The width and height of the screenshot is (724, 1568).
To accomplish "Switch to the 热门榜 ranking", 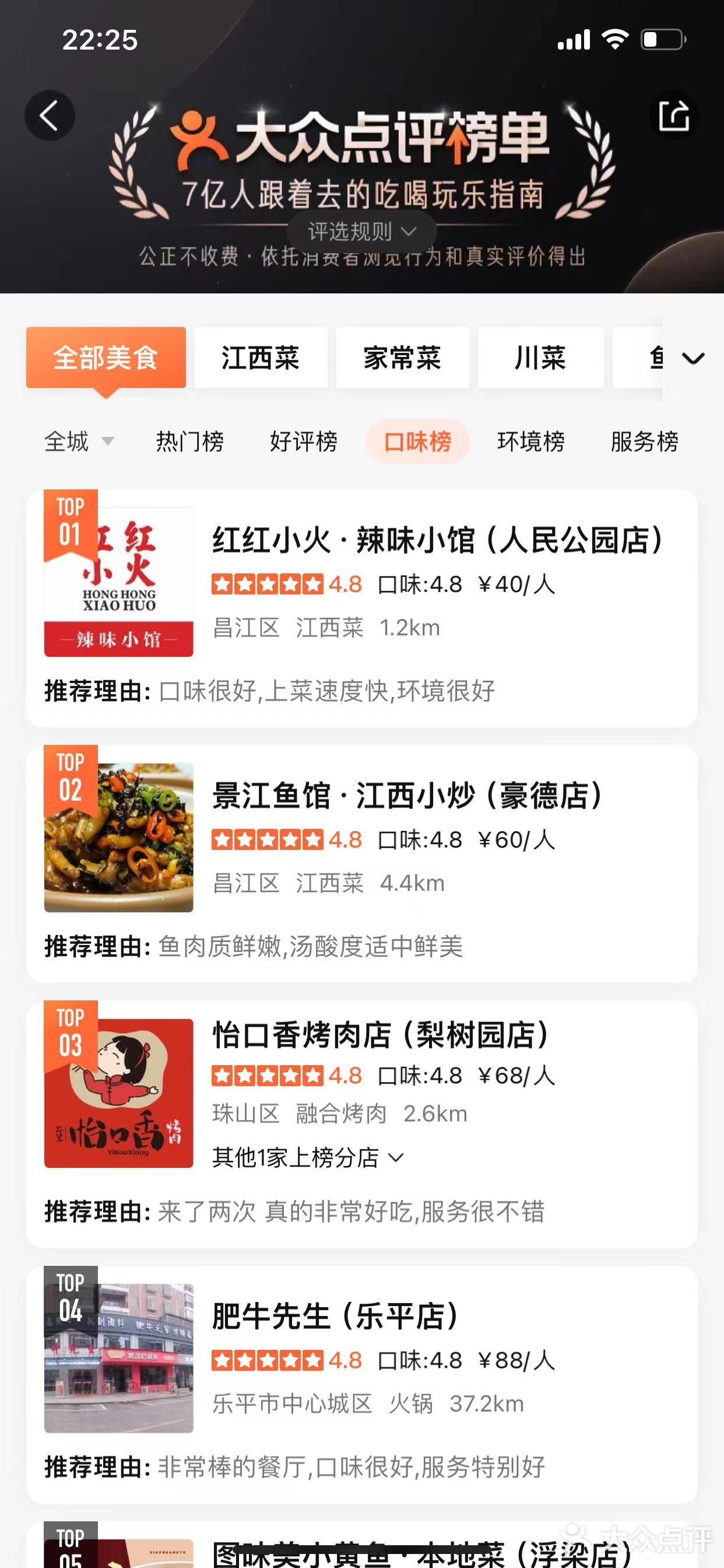I will click(x=190, y=442).
